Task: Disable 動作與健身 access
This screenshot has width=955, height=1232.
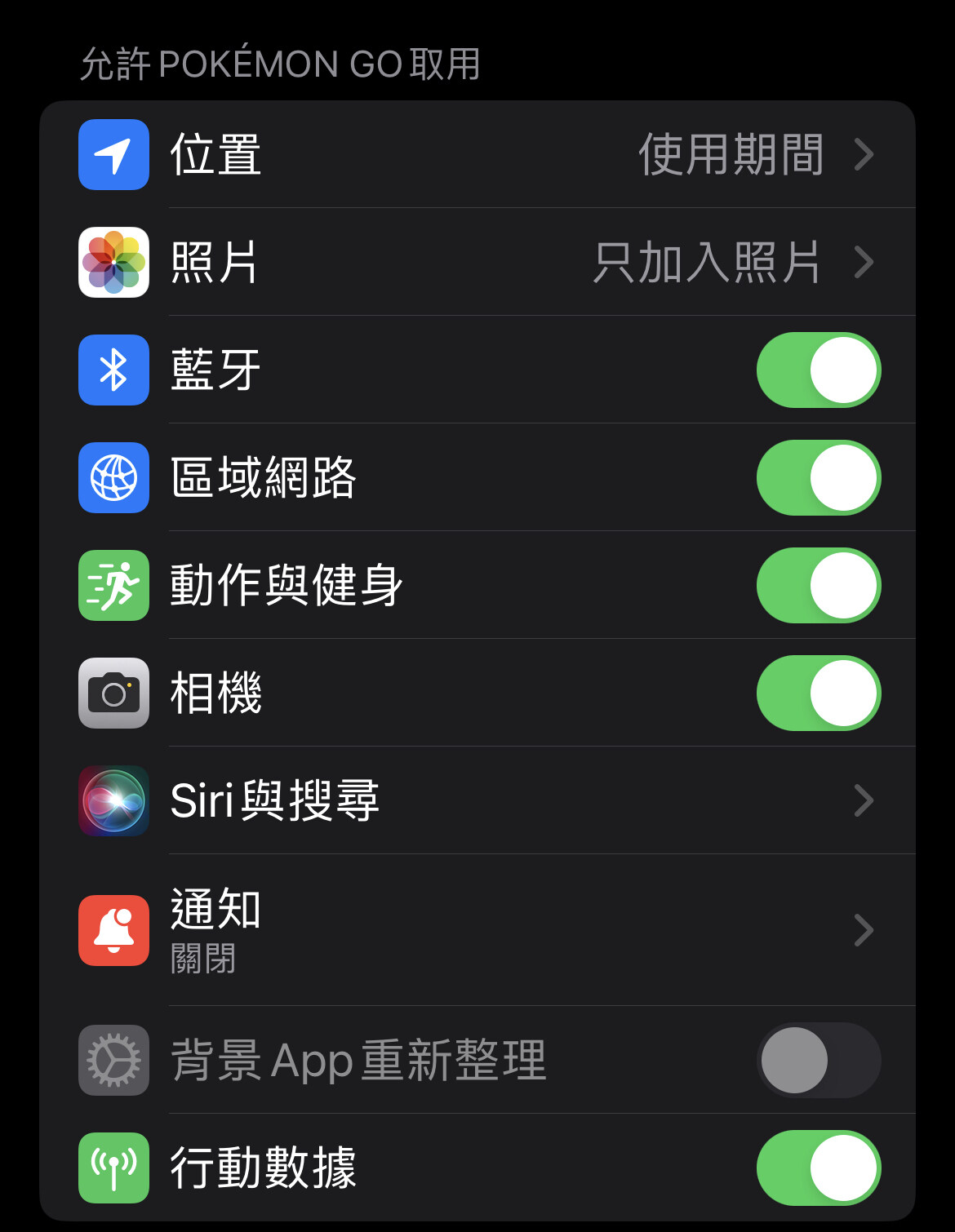Action: [819, 585]
